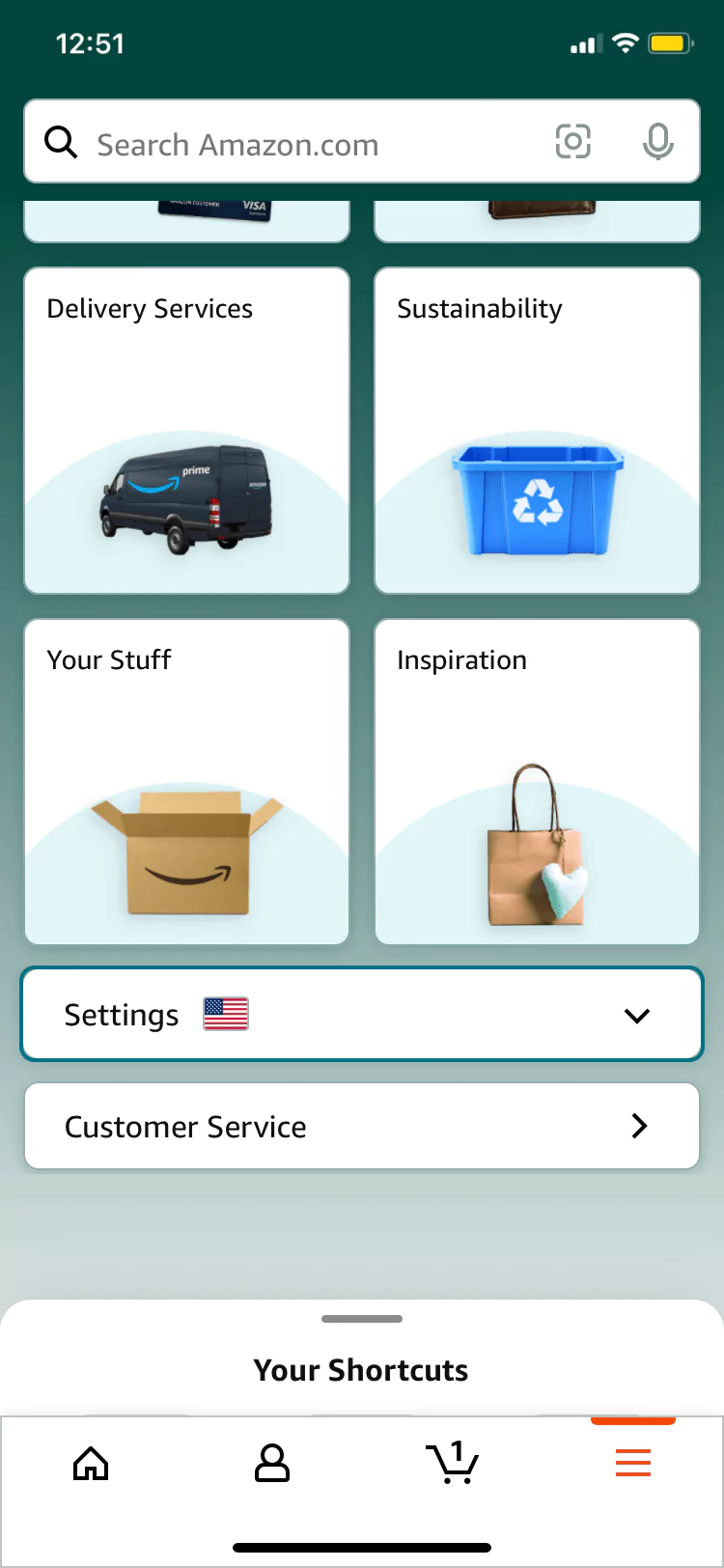Image resolution: width=724 pixels, height=1568 pixels.
Task: Open visual search with the camera scan icon
Action: (573, 141)
